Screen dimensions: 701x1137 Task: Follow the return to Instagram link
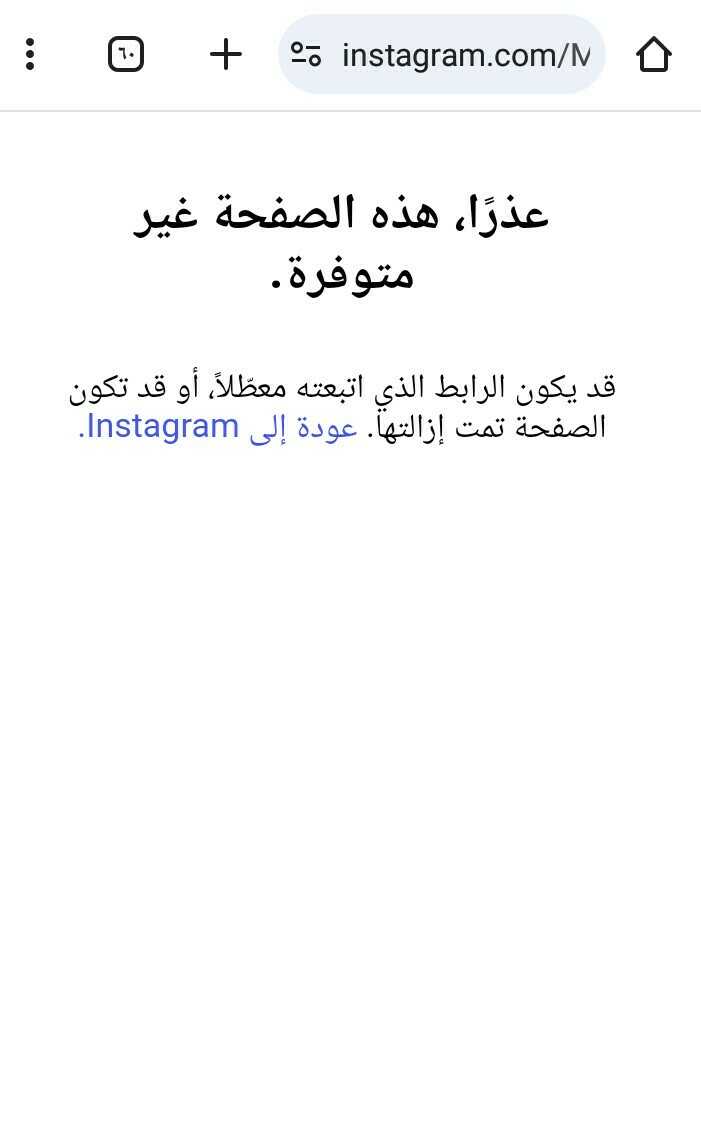click(x=220, y=428)
